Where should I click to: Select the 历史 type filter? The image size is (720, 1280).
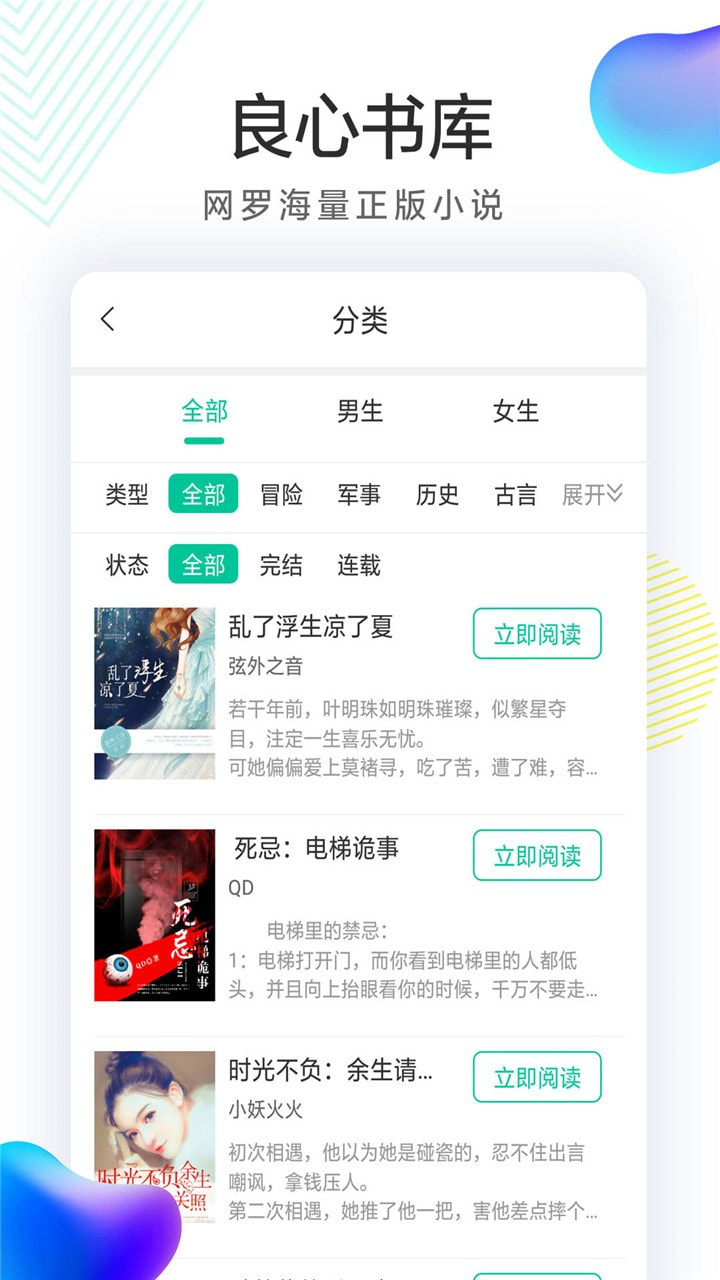(438, 495)
